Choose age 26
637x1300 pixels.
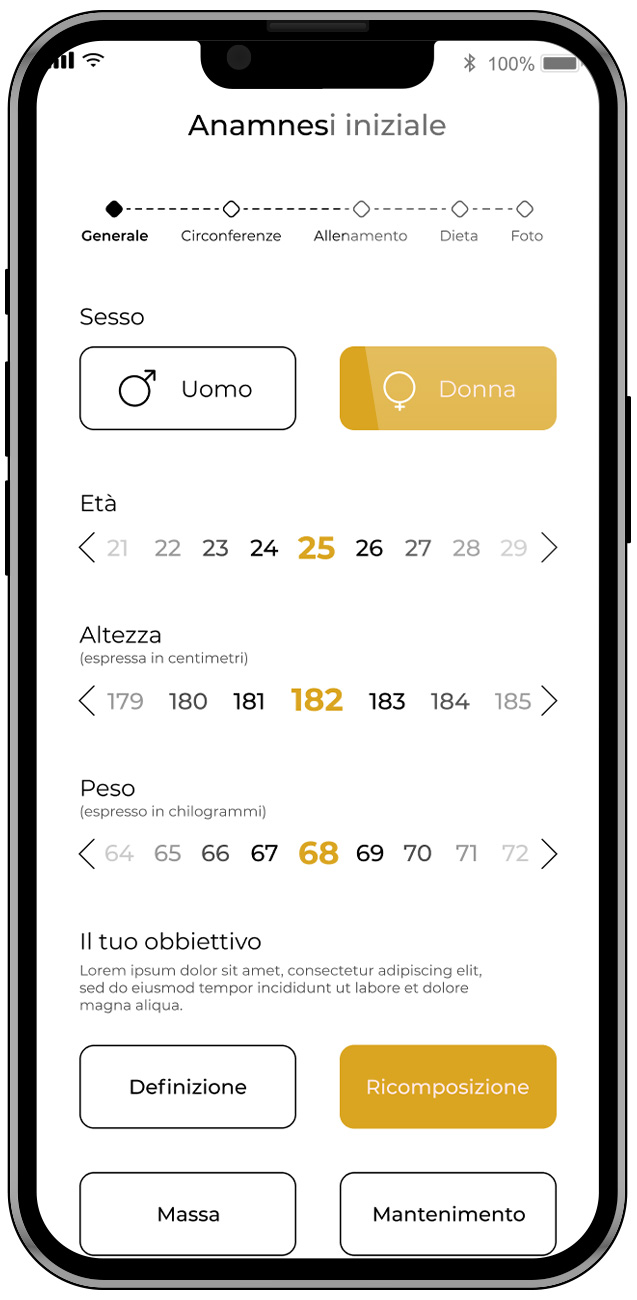[x=369, y=549]
